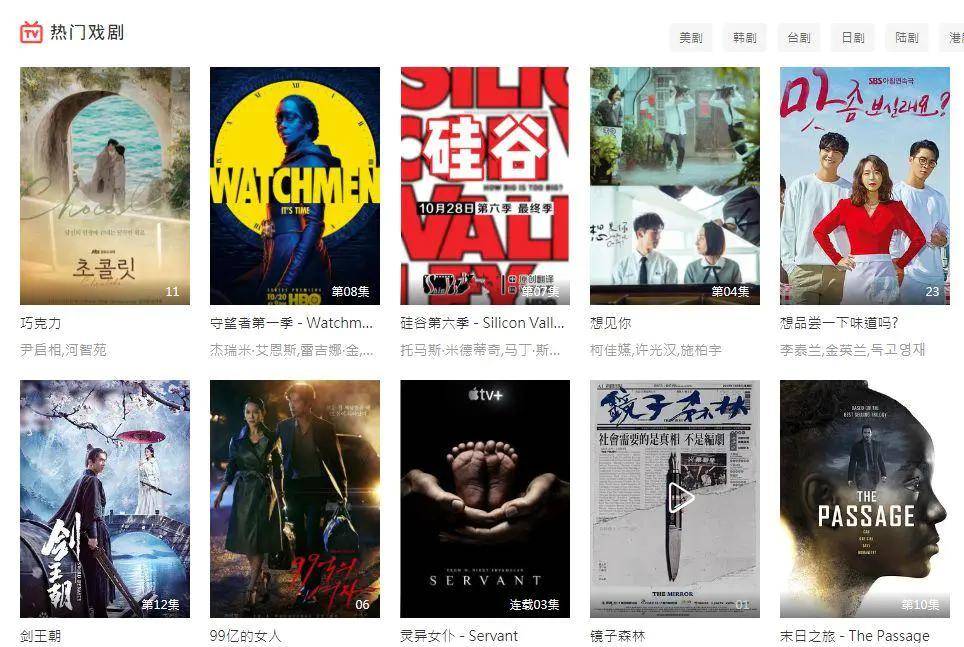Open 灵异女仆 Servant card
Screen dimensions: 964x647
click(x=485, y=498)
